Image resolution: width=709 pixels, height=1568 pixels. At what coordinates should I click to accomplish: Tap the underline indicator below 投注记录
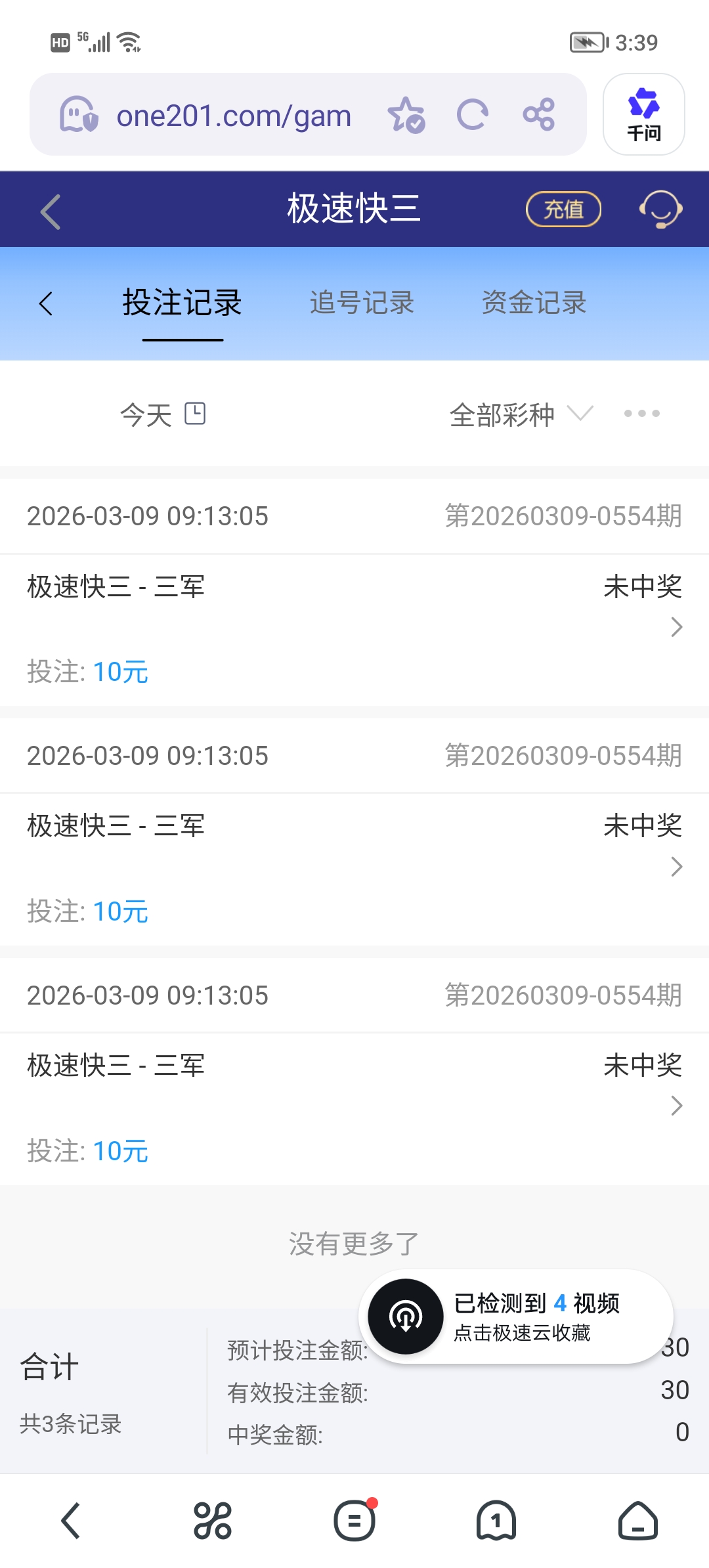coord(182,340)
